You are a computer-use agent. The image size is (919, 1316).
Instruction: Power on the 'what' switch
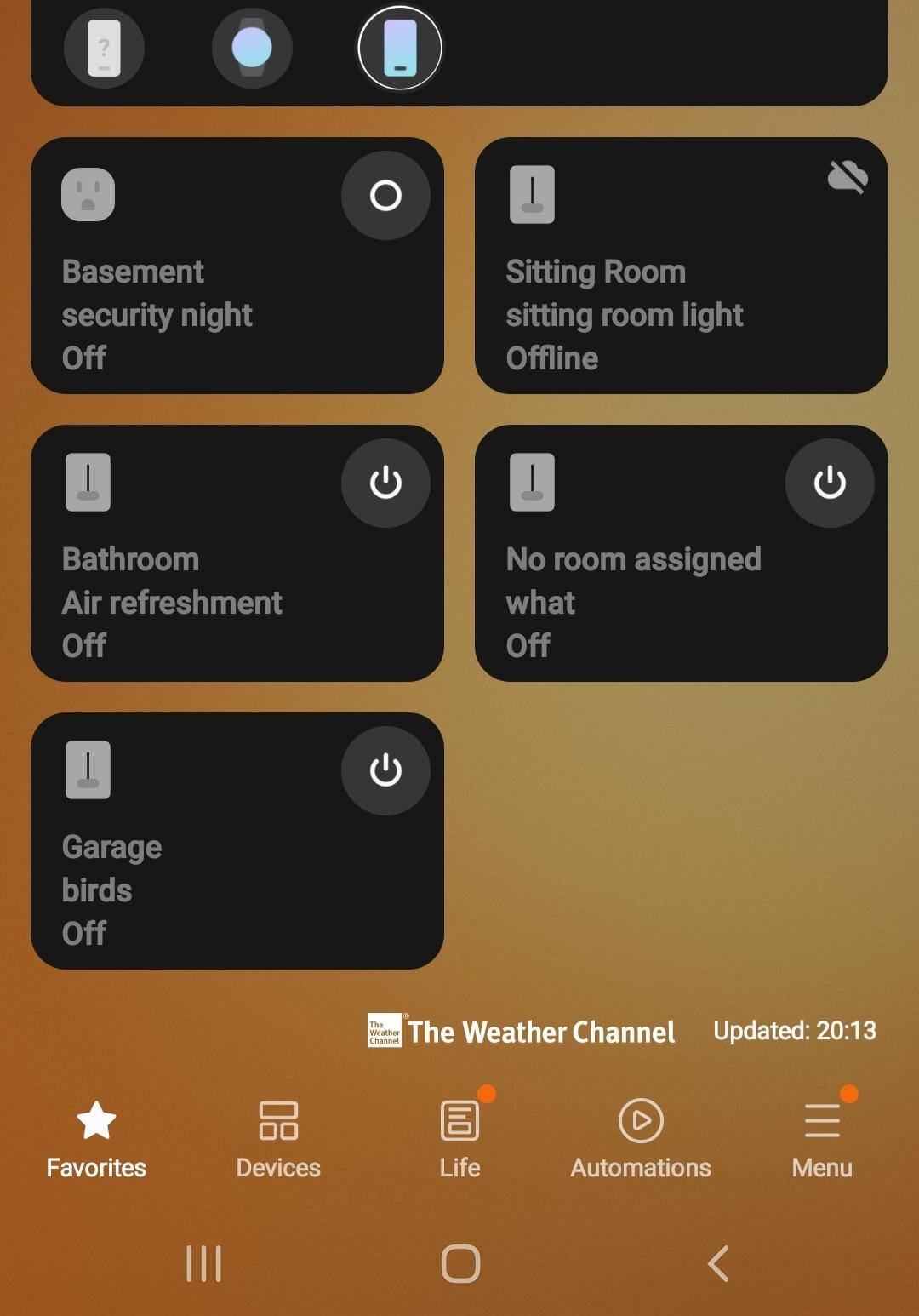tap(830, 483)
